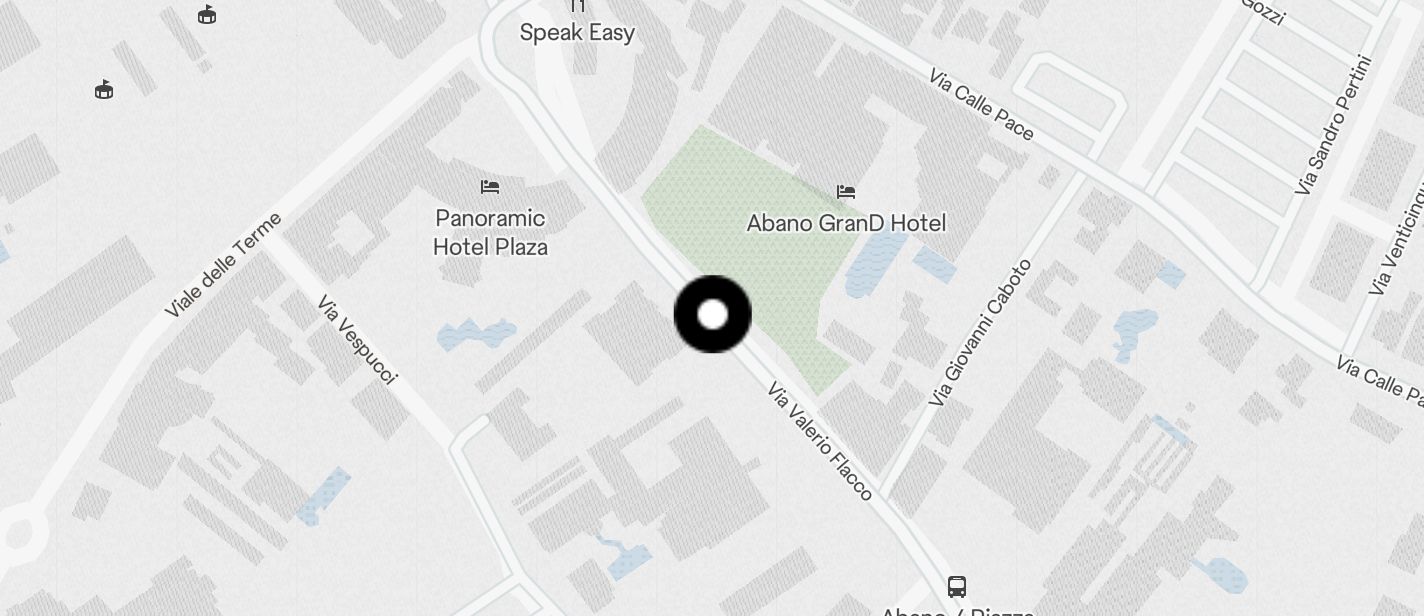Select the Abano GranD Hotel marker
This screenshot has width=1424, height=616.
pyautogui.click(x=846, y=192)
